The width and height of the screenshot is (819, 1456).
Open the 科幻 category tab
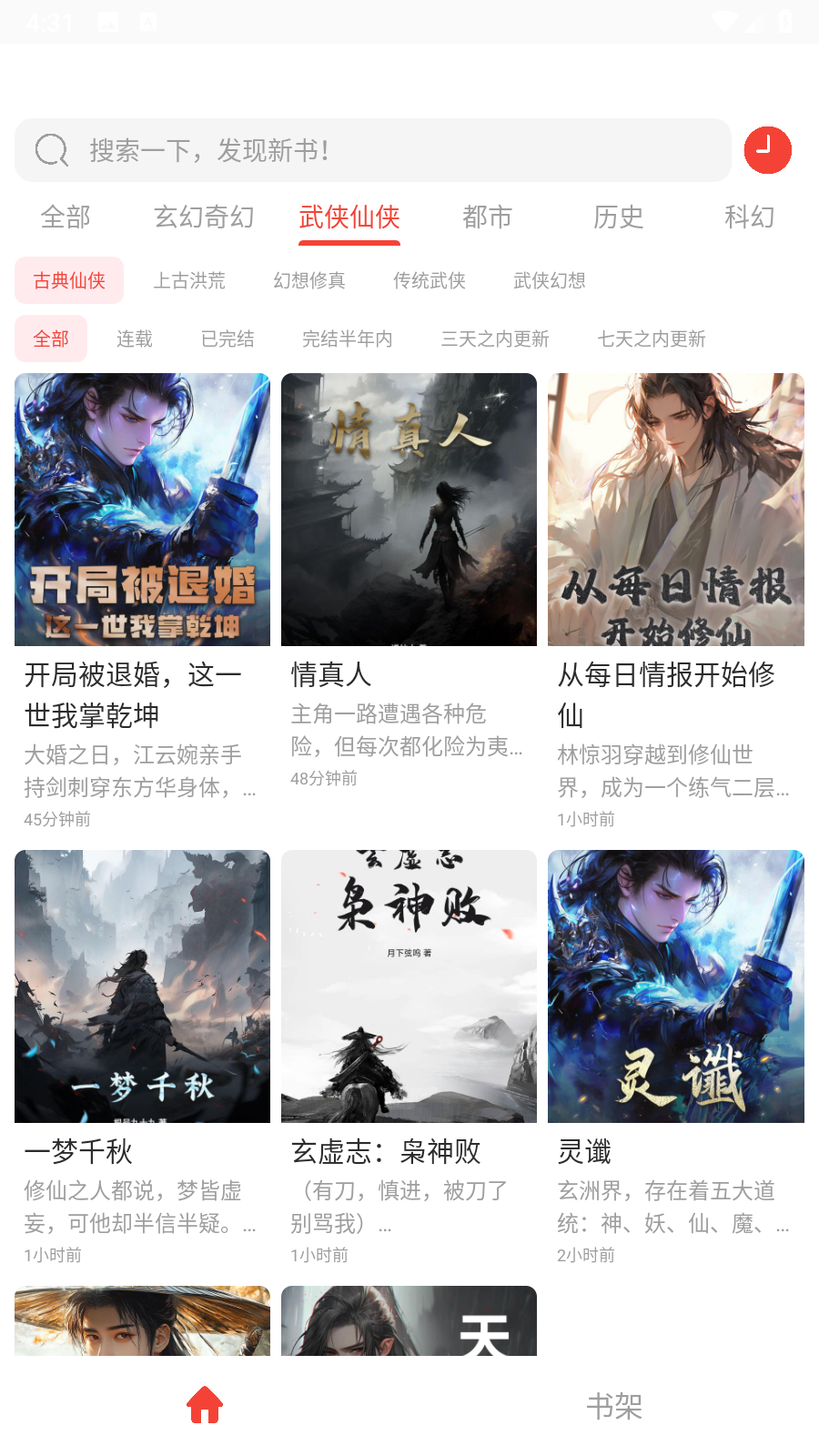tap(751, 217)
